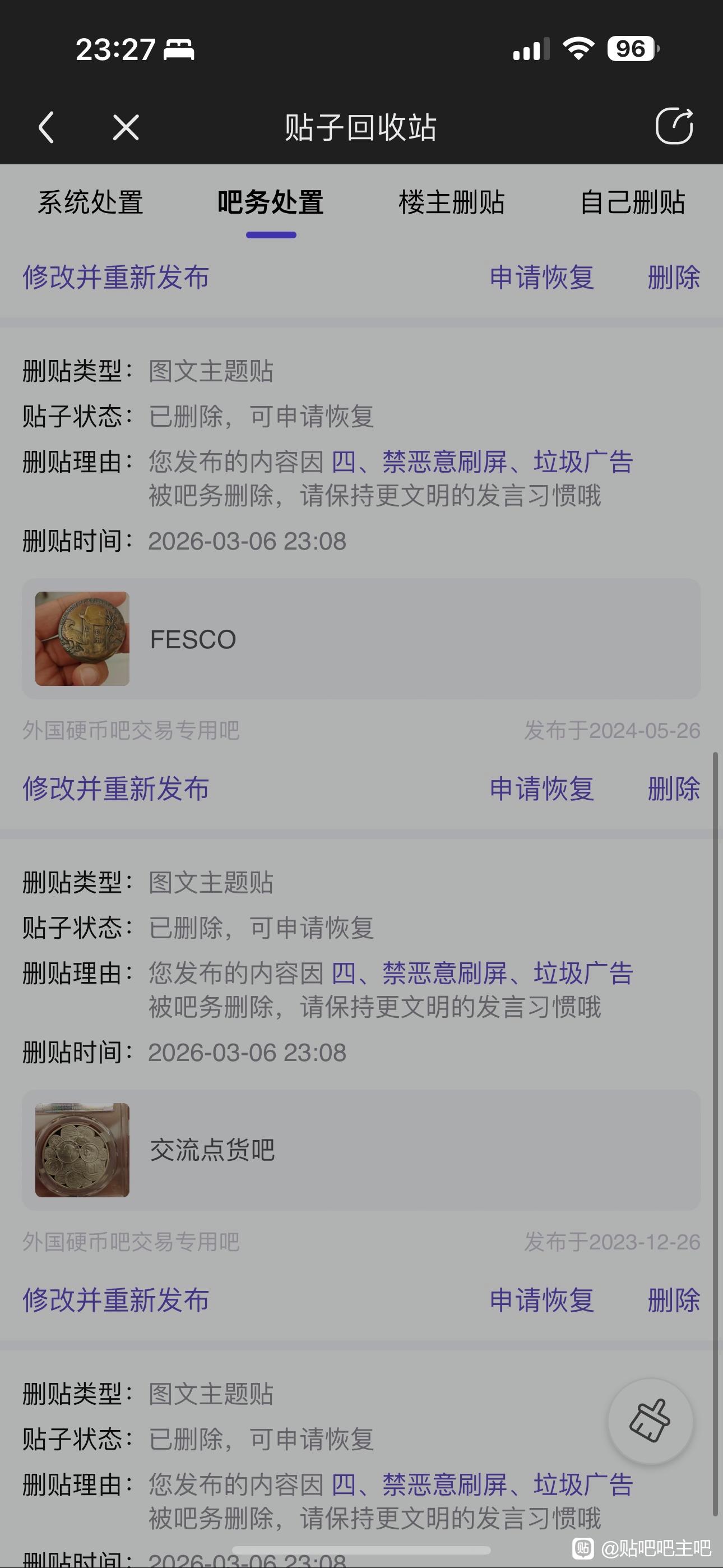Screen dimensions: 723x1568
Task: Open the share icon in the header
Action: [674, 127]
